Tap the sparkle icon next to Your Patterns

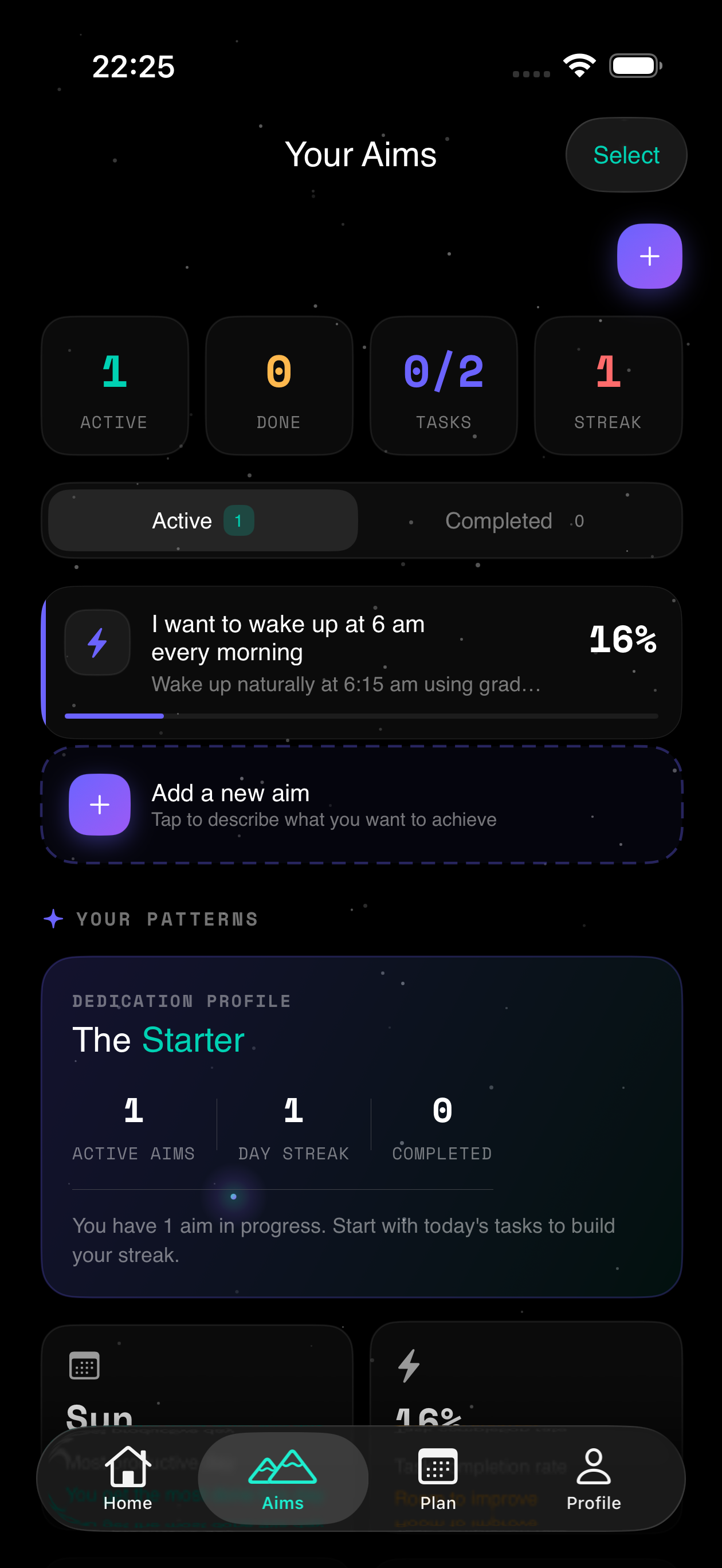53,919
